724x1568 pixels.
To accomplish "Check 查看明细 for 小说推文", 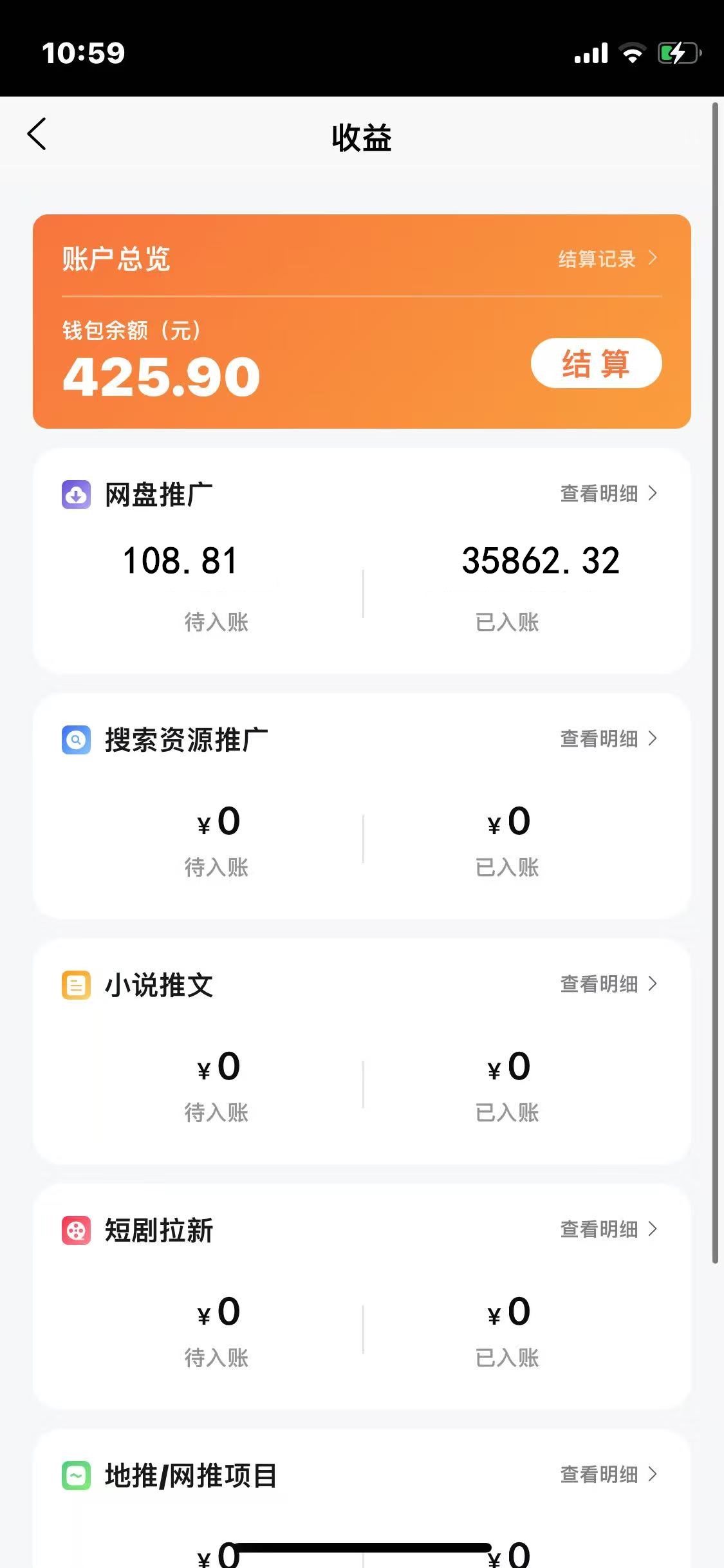I will click(x=608, y=984).
